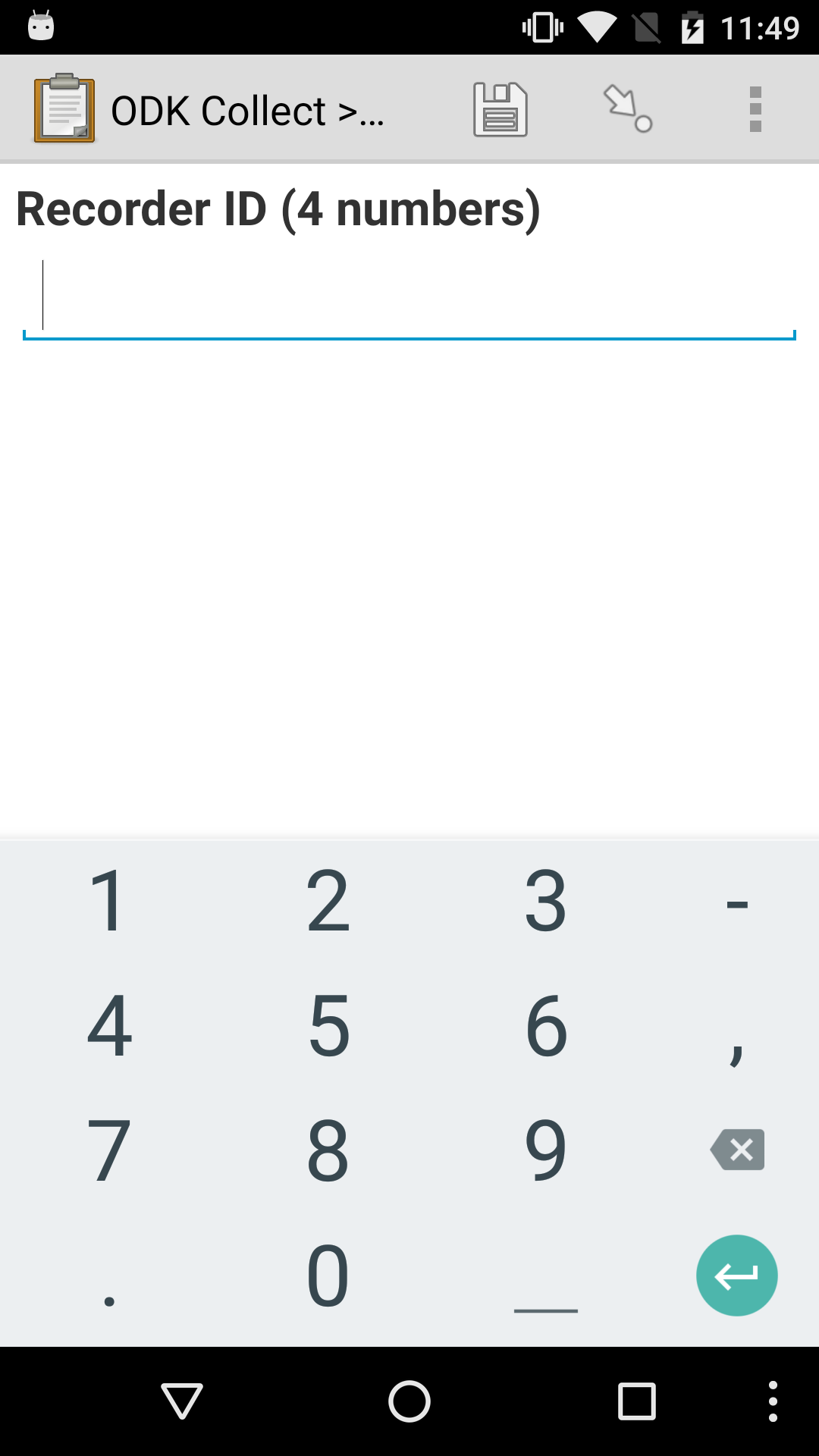Open the overflow menu in the app bar
Screen dimensions: 819x1456
click(x=755, y=109)
